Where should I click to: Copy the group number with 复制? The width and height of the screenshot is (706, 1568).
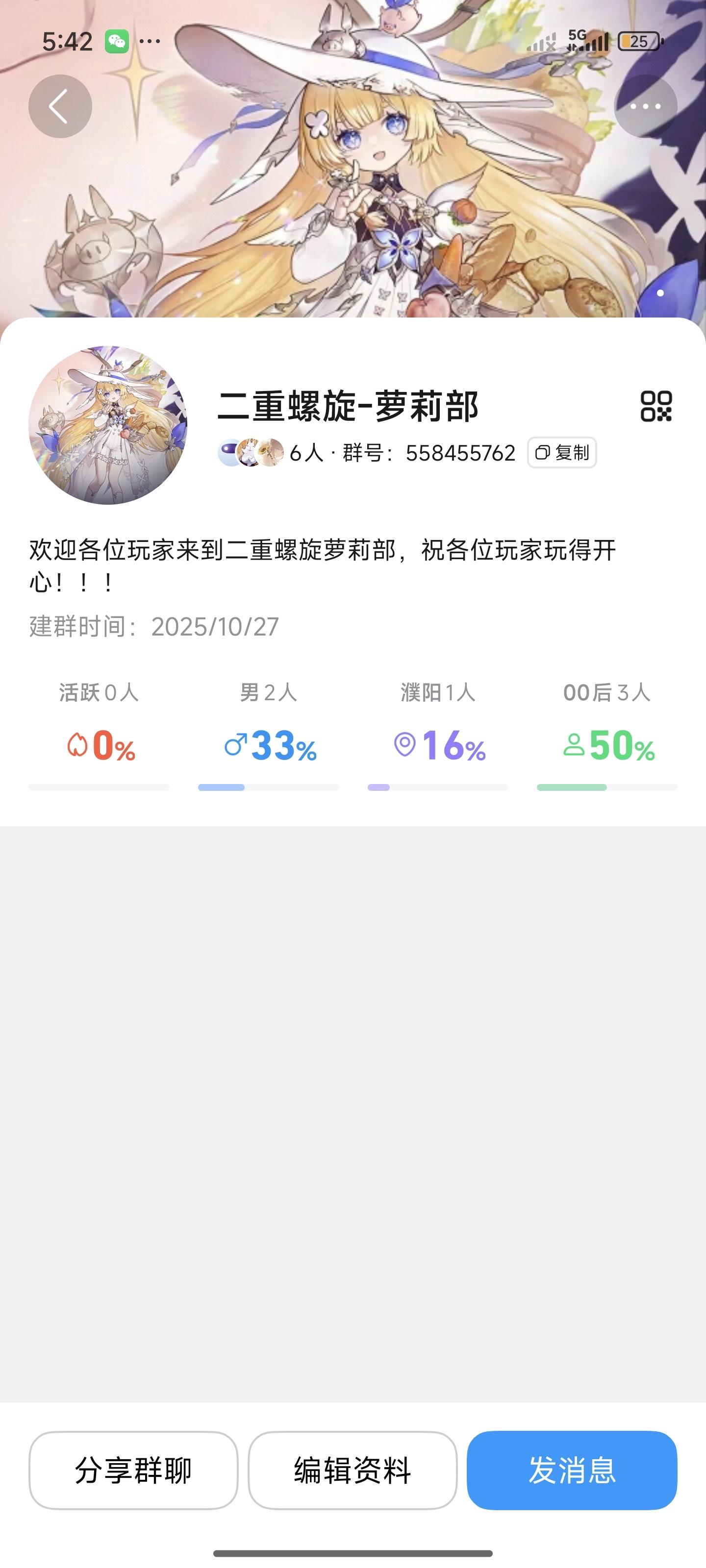[x=562, y=453]
